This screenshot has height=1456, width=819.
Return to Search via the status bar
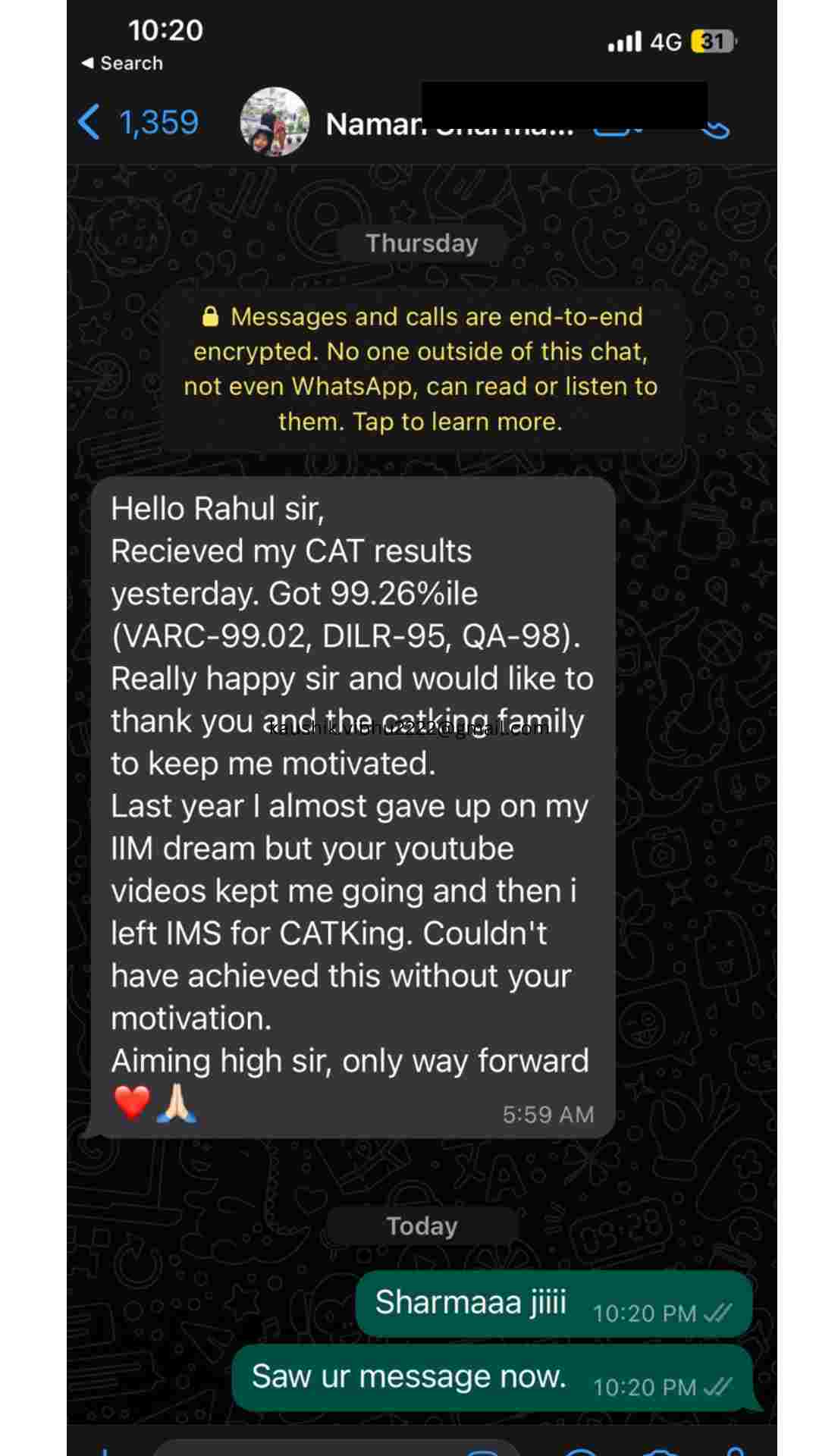click(123, 64)
